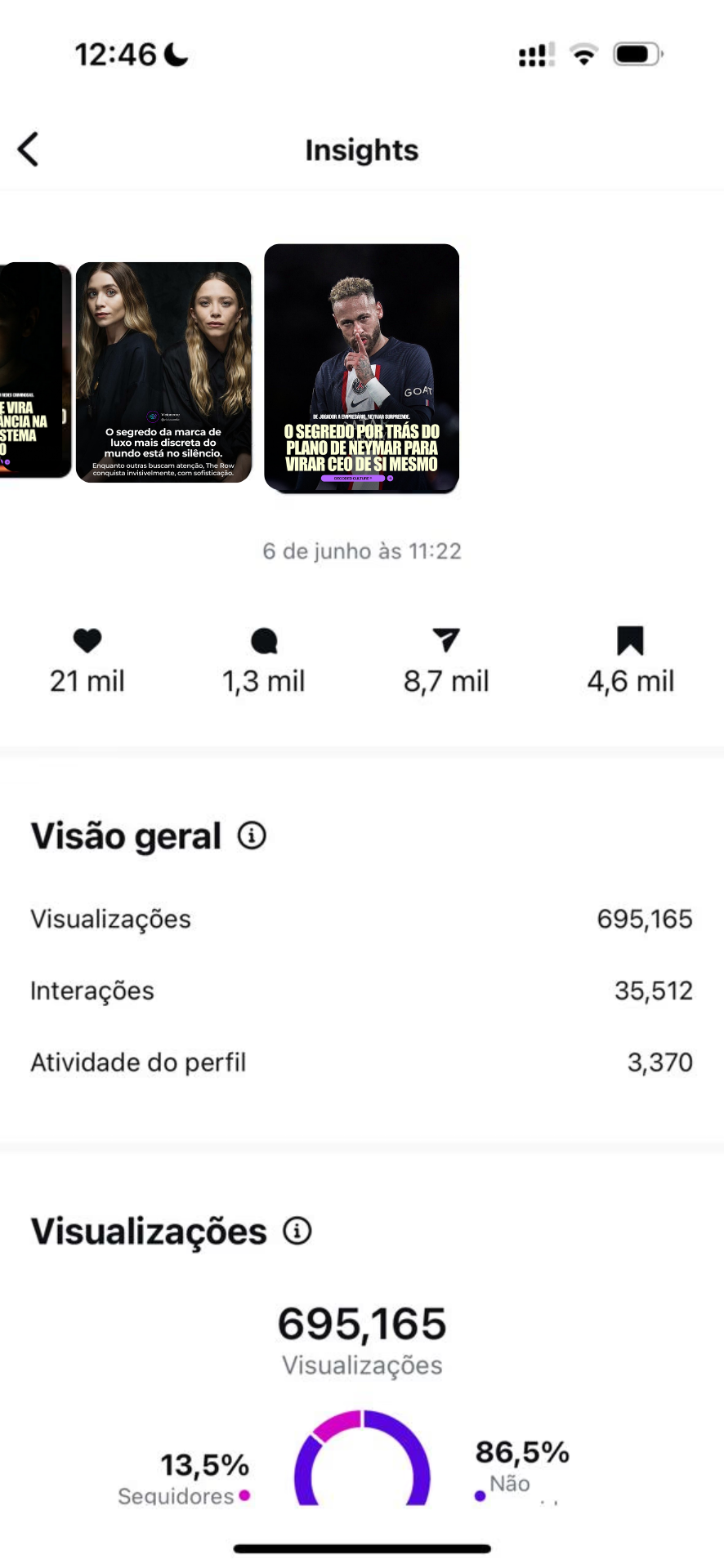Select the luxury brand silence post thumbnail
Viewport: 724px width, 1568px height.
pos(163,372)
